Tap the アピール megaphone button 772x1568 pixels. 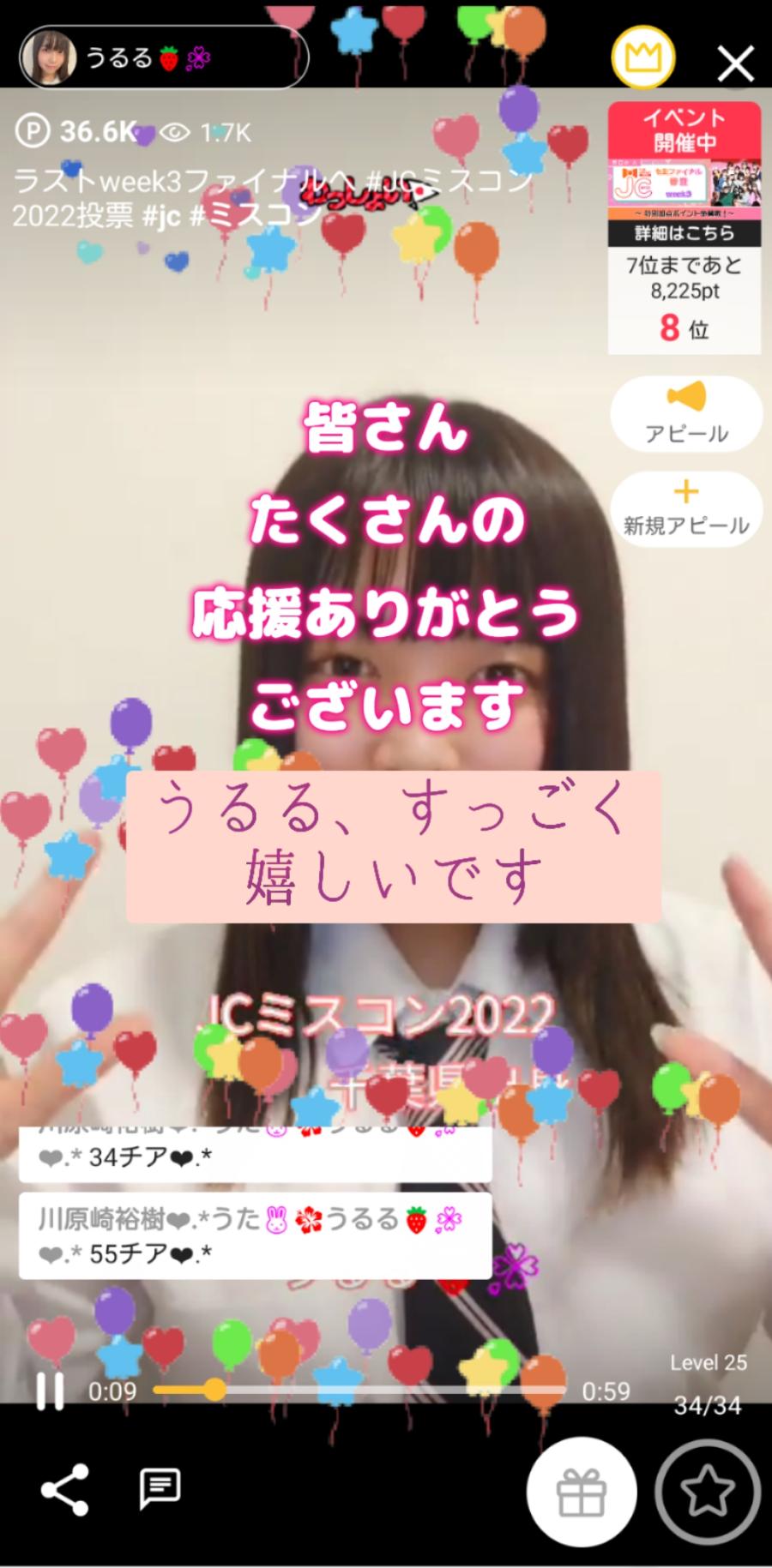point(685,414)
